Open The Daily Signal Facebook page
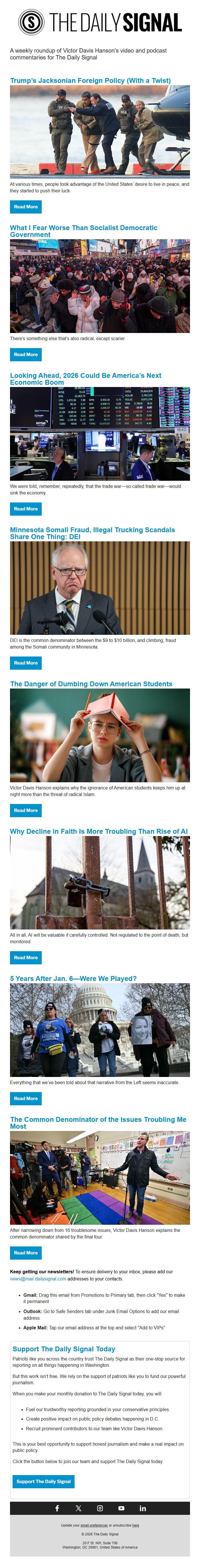The image size is (200, 1568). 57,1508
